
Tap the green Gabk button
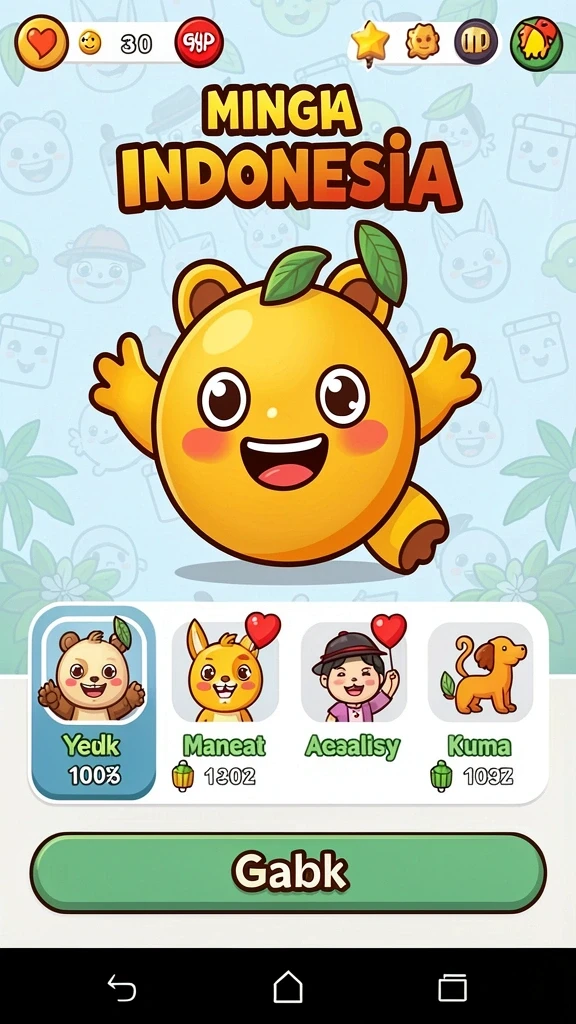point(288,872)
